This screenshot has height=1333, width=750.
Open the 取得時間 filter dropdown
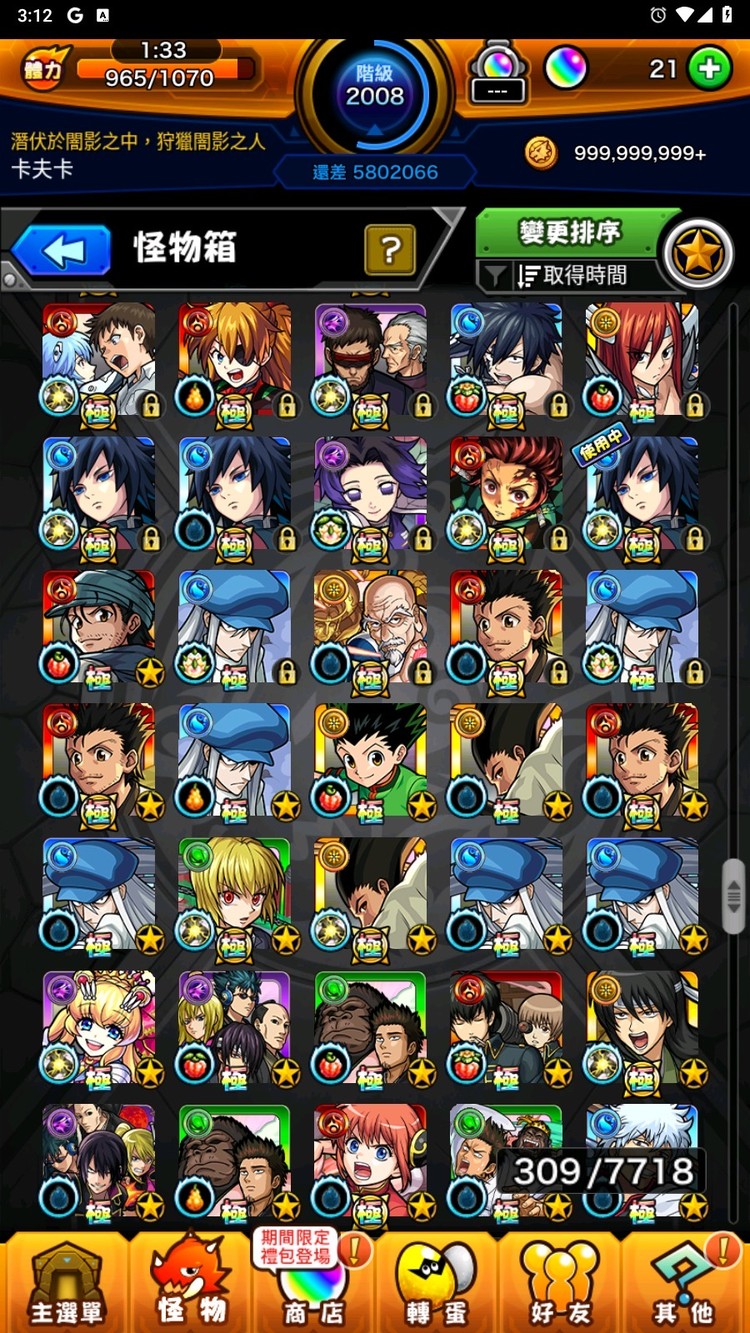point(570,276)
